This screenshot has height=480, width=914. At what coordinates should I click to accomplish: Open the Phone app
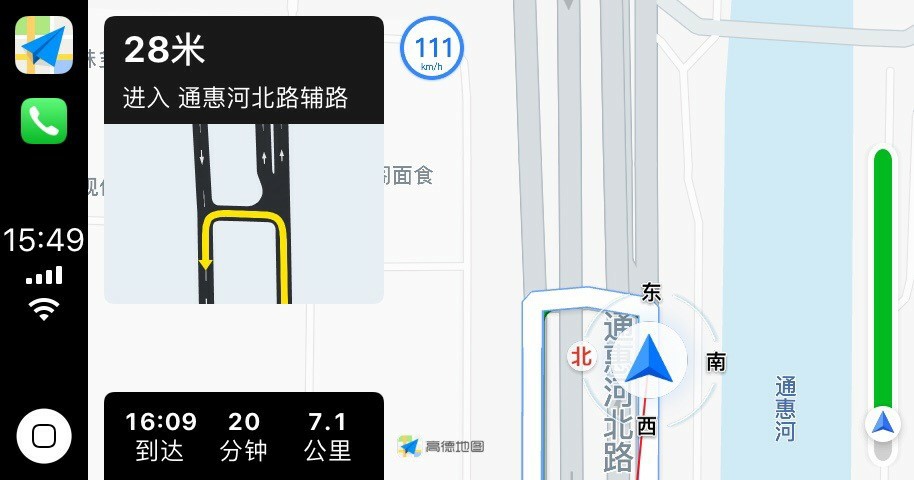pos(44,121)
